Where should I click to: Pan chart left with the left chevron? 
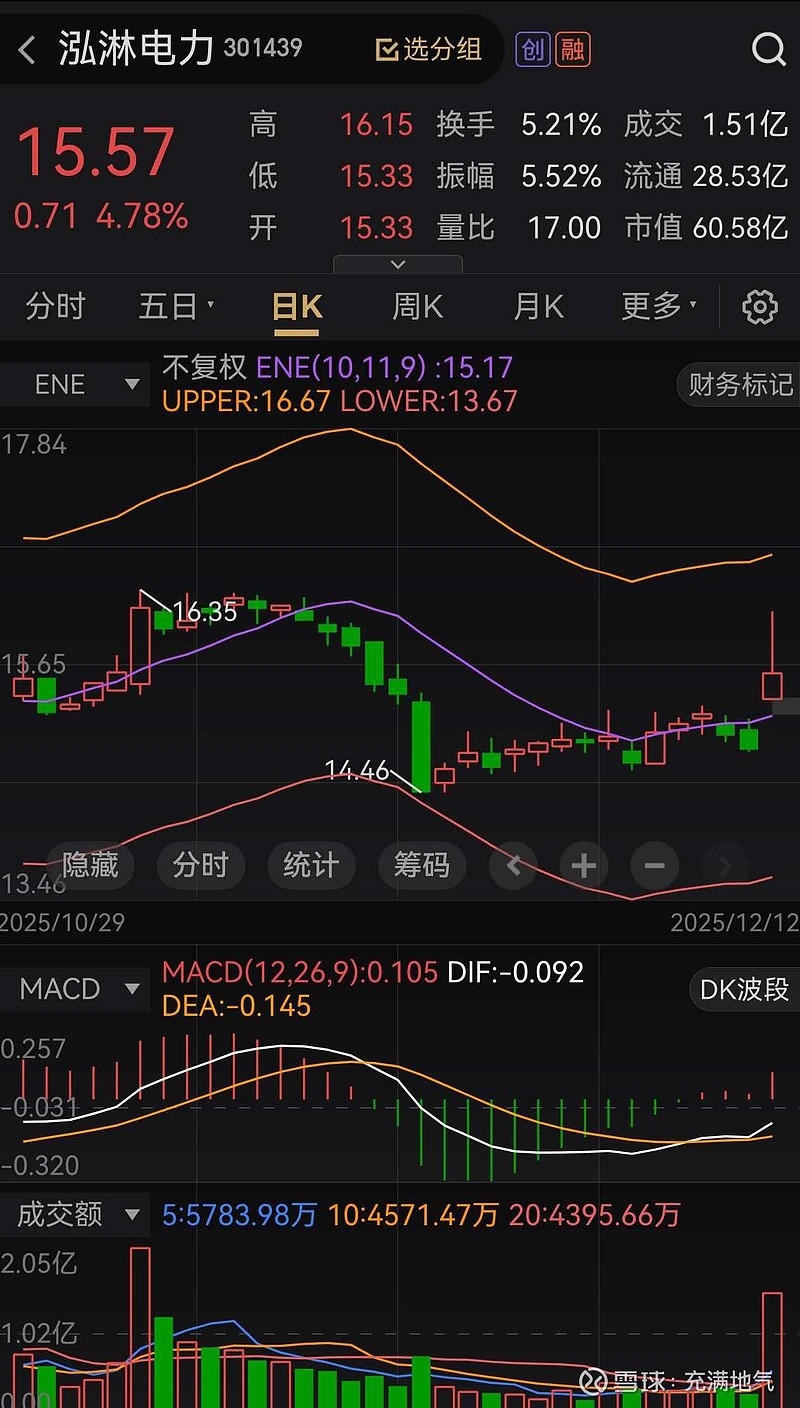(513, 866)
